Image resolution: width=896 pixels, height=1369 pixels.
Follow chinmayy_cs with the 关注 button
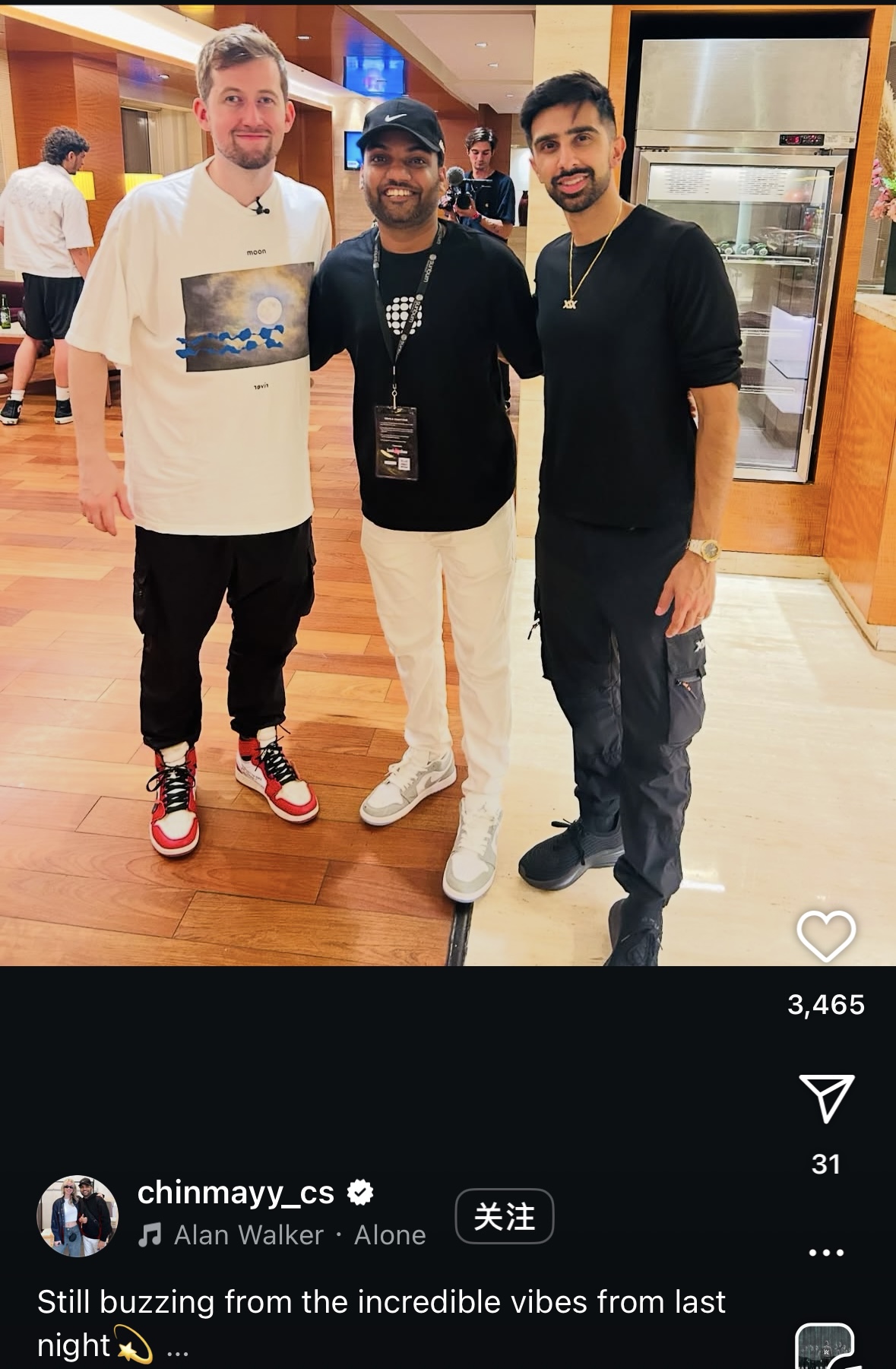pos(504,1216)
